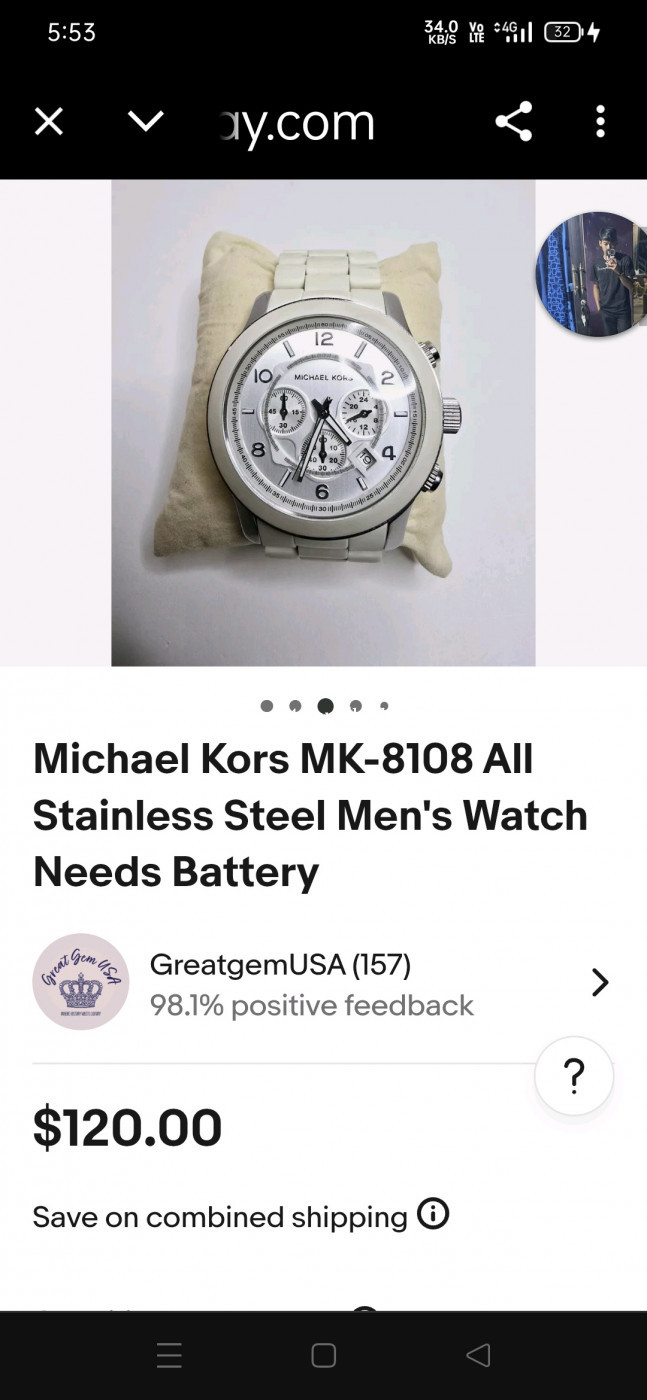647x1400 pixels.
Task: Open the floating round profile bubble
Action: (x=593, y=274)
